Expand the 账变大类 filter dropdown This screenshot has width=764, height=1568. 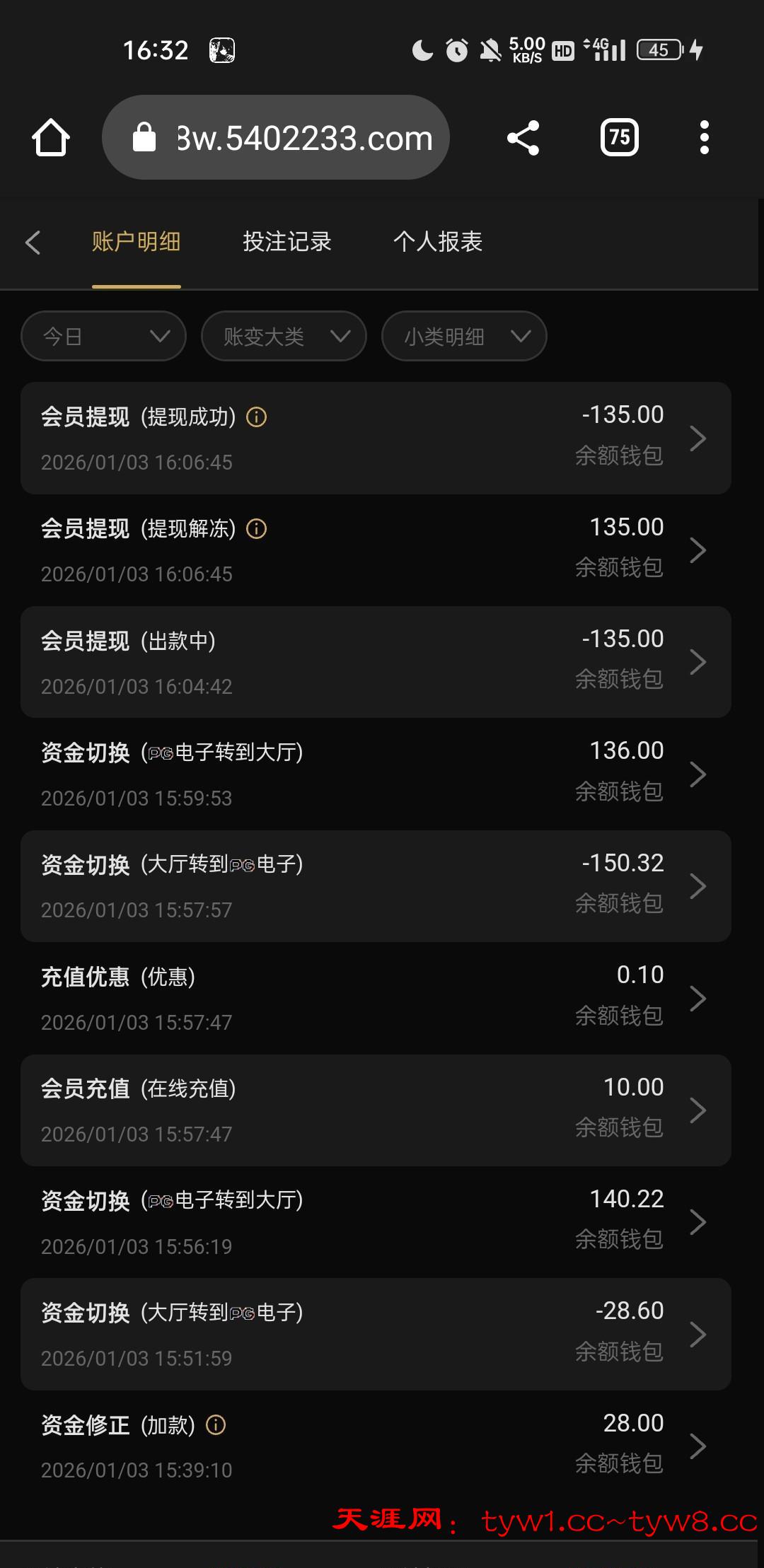tap(284, 337)
